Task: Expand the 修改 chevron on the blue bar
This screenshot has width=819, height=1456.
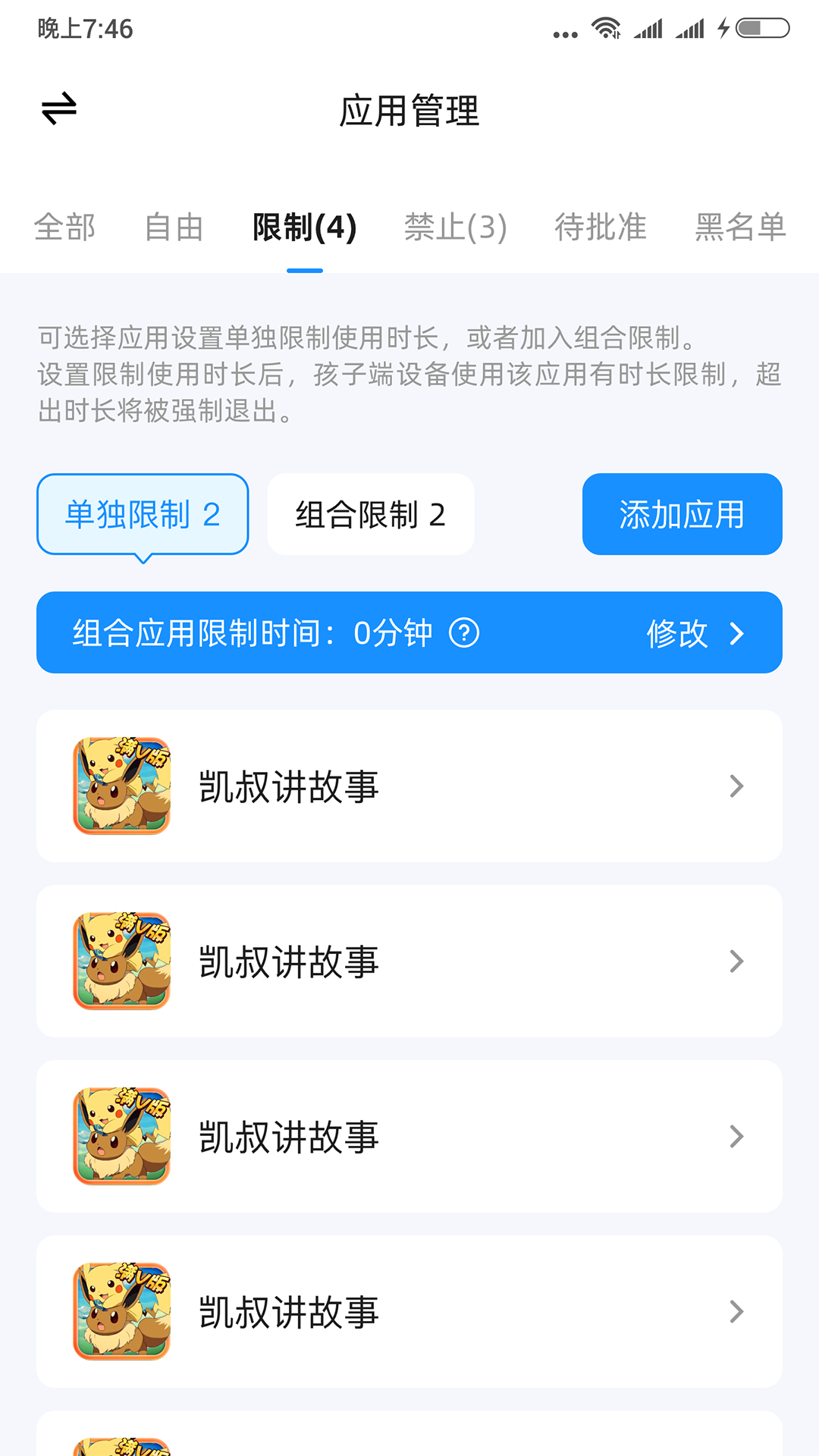Action: click(x=734, y=632)
